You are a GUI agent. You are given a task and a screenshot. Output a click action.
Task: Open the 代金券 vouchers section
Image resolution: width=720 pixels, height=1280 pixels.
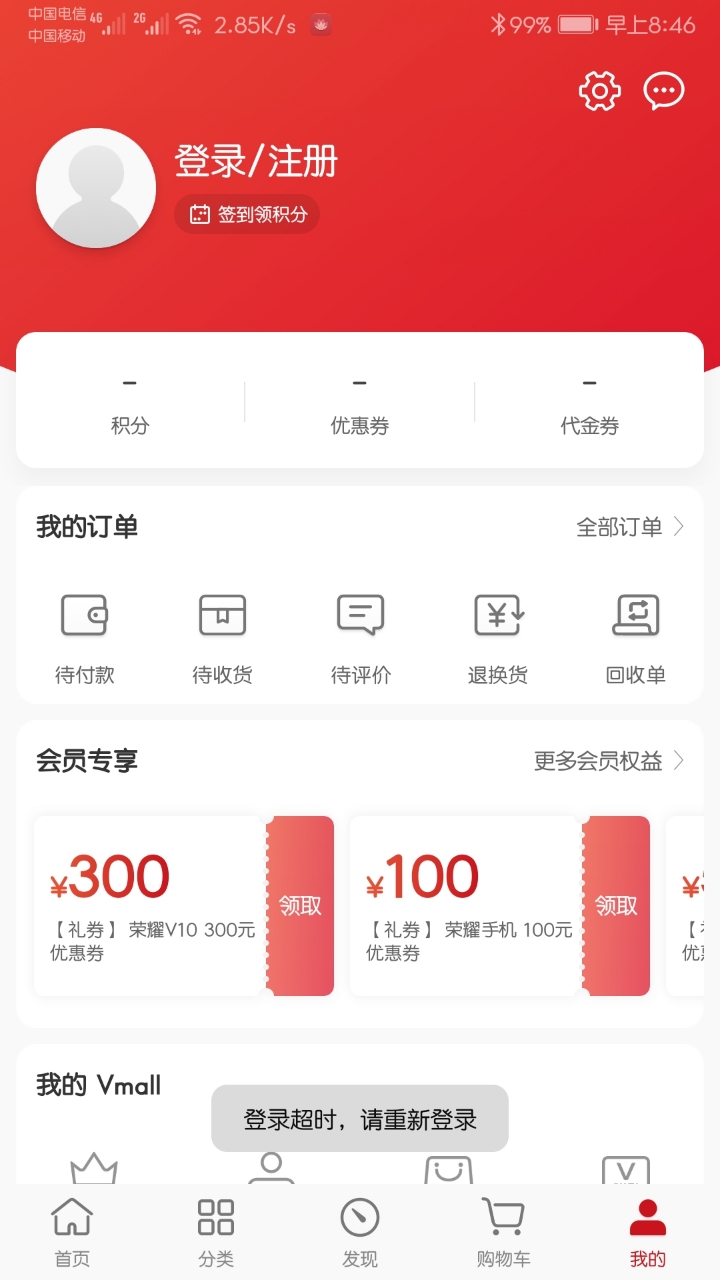coord(590,403)
